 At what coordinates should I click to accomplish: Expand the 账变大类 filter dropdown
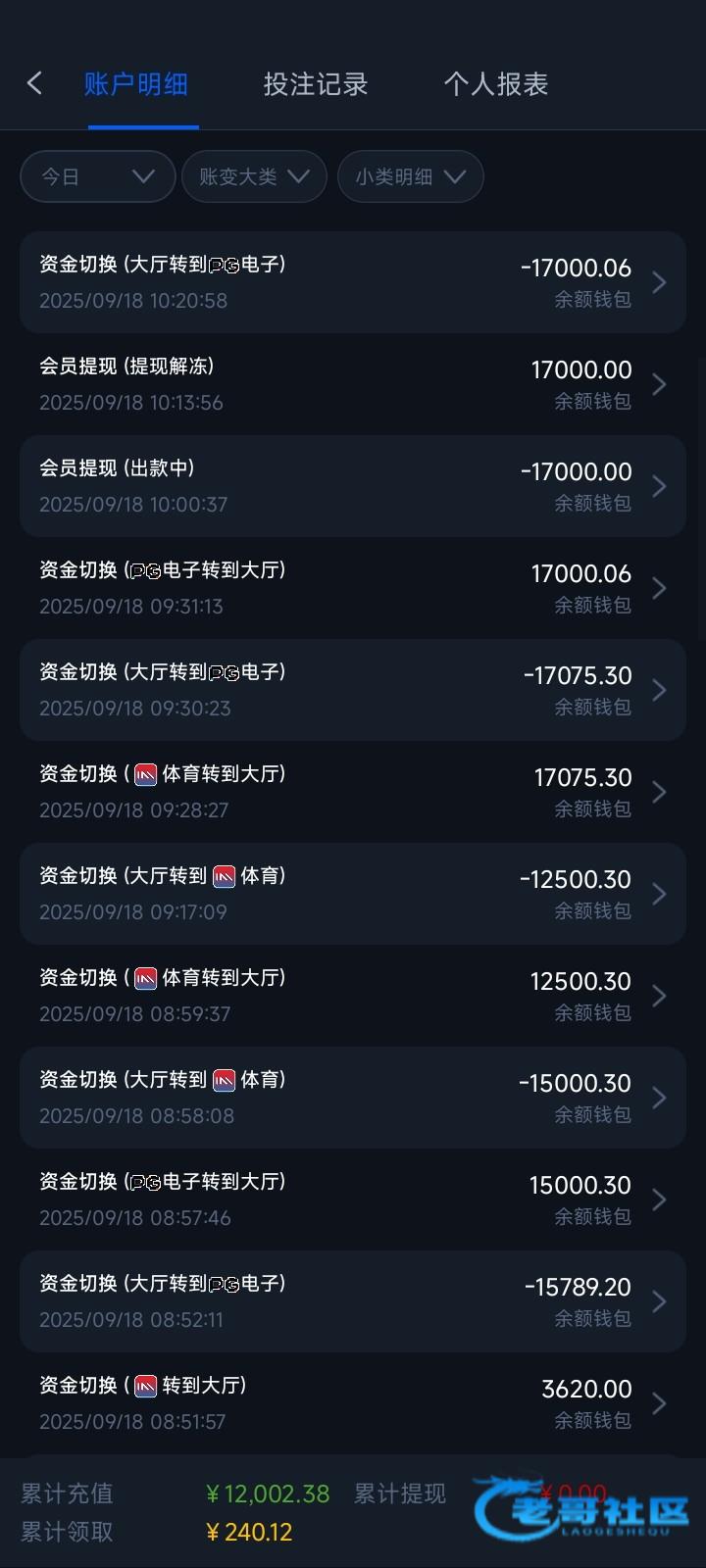click(x=254, y=176)
